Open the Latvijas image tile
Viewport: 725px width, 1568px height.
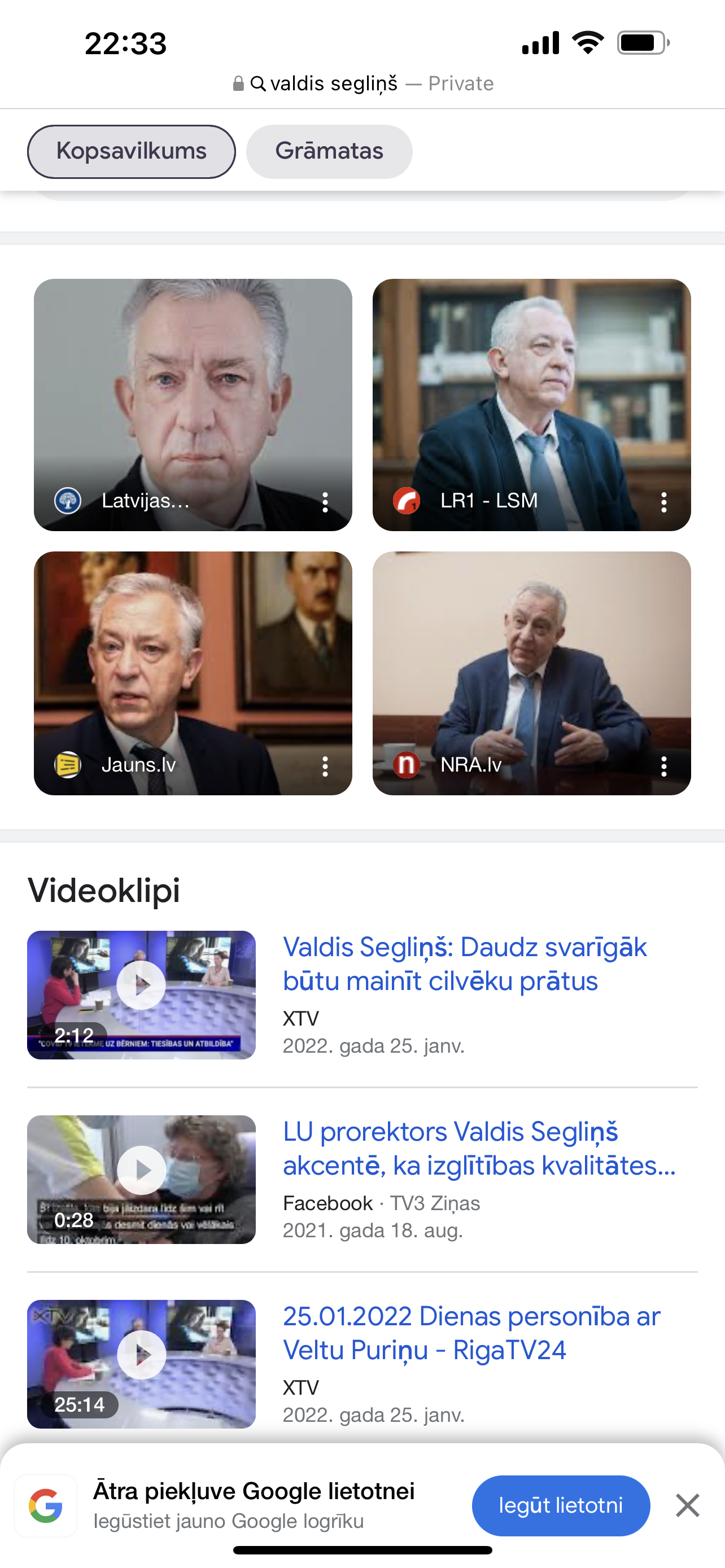point(193,389)
